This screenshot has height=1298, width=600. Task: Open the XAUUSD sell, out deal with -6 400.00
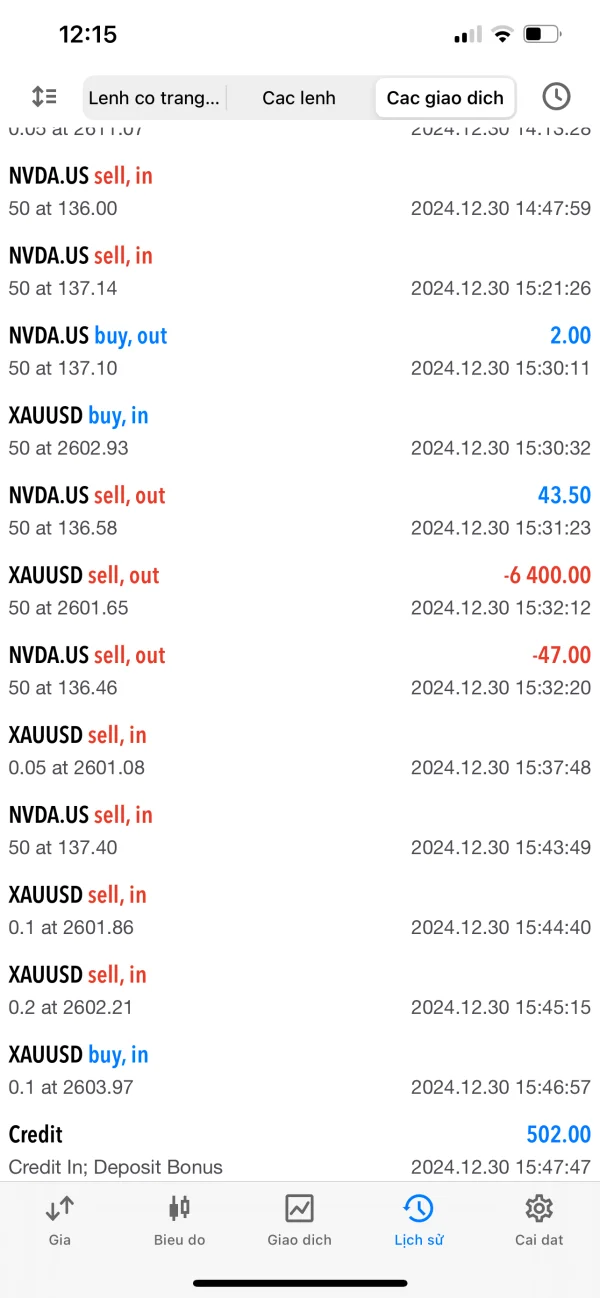(x=299, y=591)
